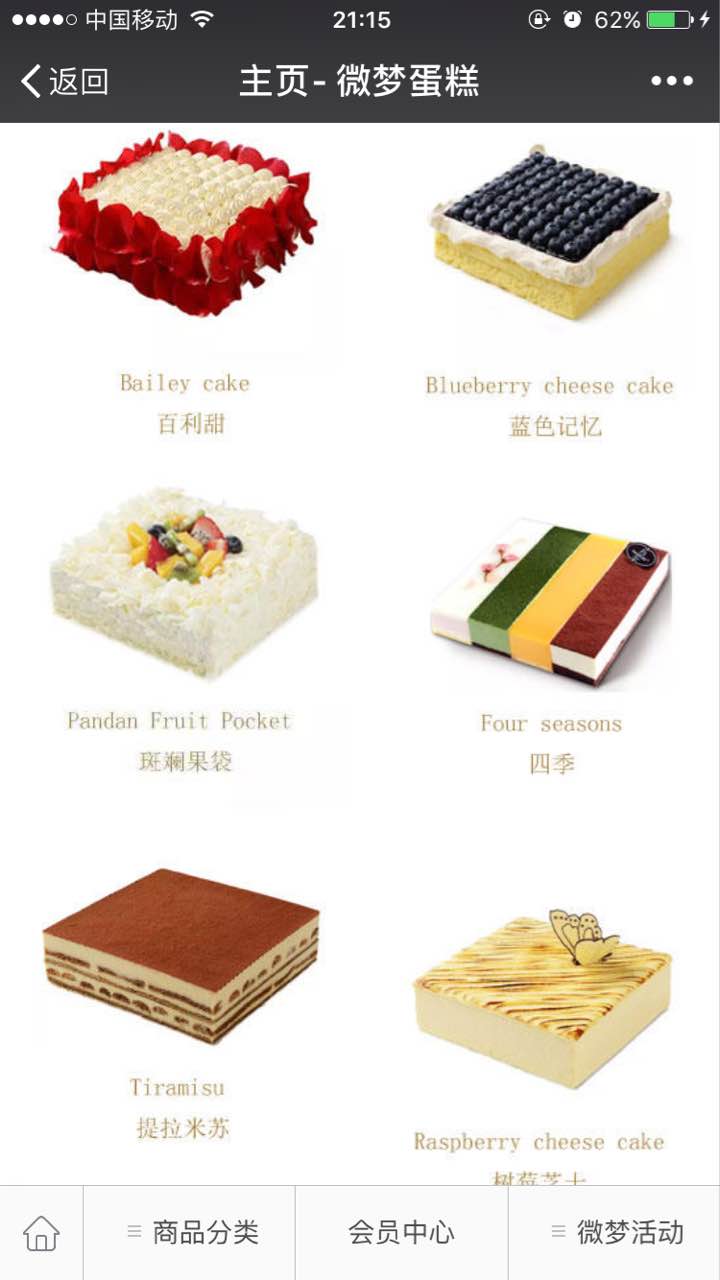Tap the home icon in bottom bar
The width and height of the screenshot is (720, 1280).
(41, 1233)
